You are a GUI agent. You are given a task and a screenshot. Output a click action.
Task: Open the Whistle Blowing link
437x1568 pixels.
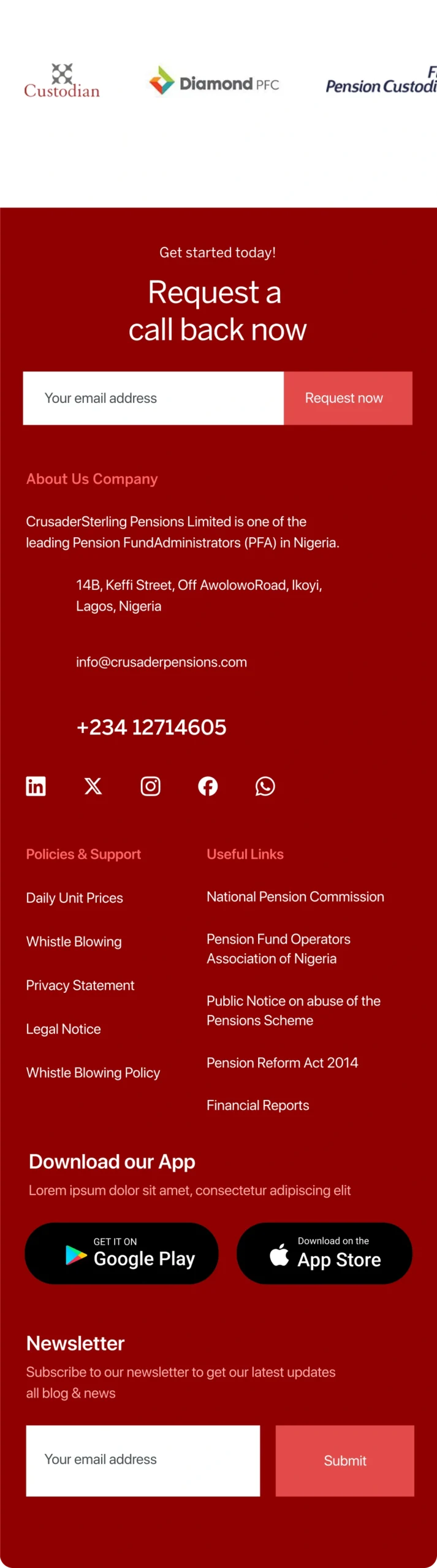click(74, 941)
